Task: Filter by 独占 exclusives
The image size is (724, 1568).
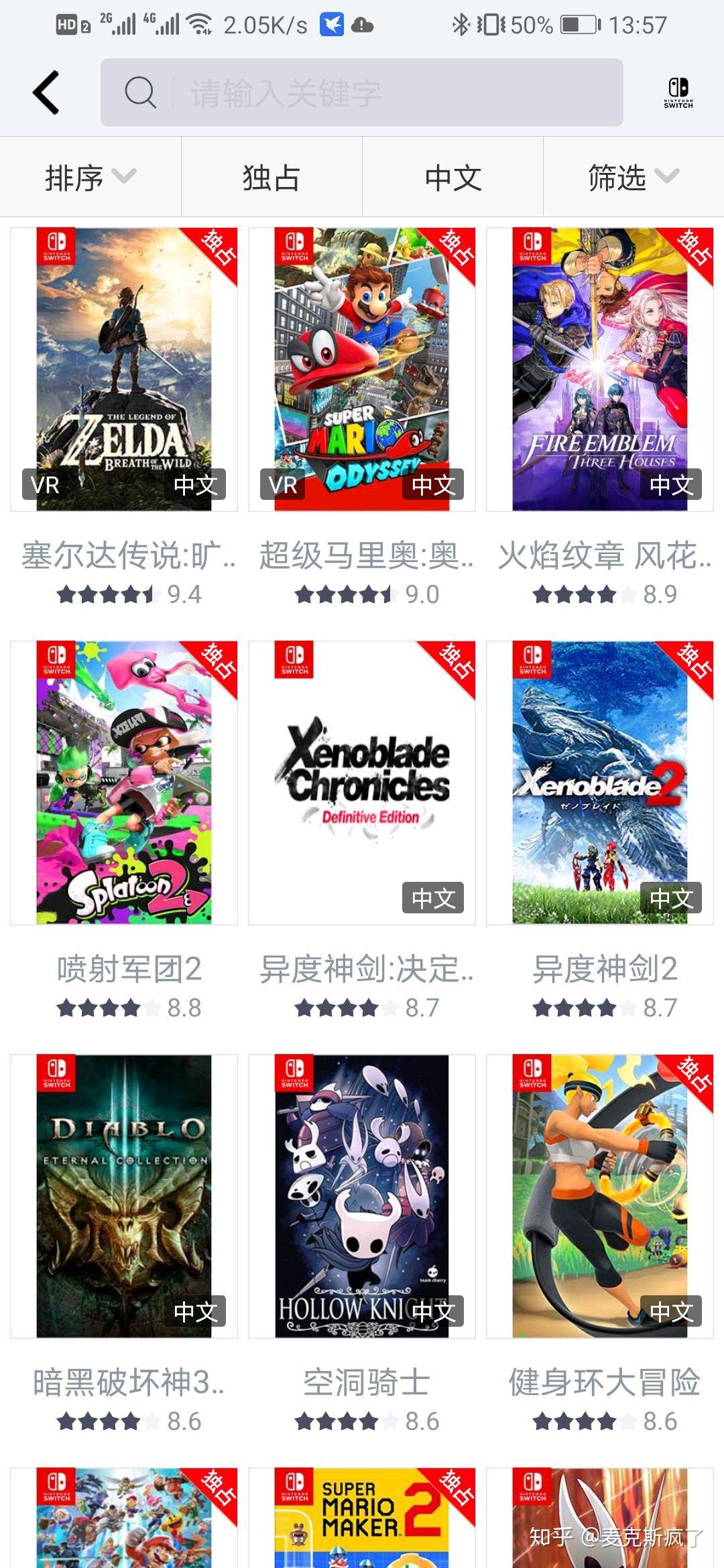Action: point(271,178)
